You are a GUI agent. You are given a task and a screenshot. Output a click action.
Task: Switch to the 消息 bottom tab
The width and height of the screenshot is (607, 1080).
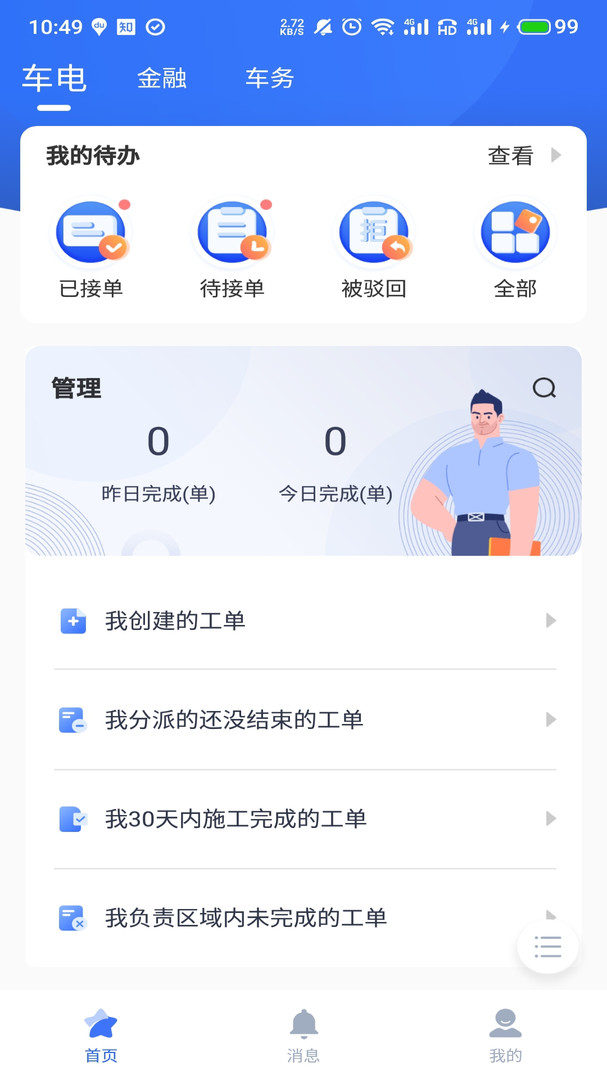pyautogui.click(x=303, y=1035)
